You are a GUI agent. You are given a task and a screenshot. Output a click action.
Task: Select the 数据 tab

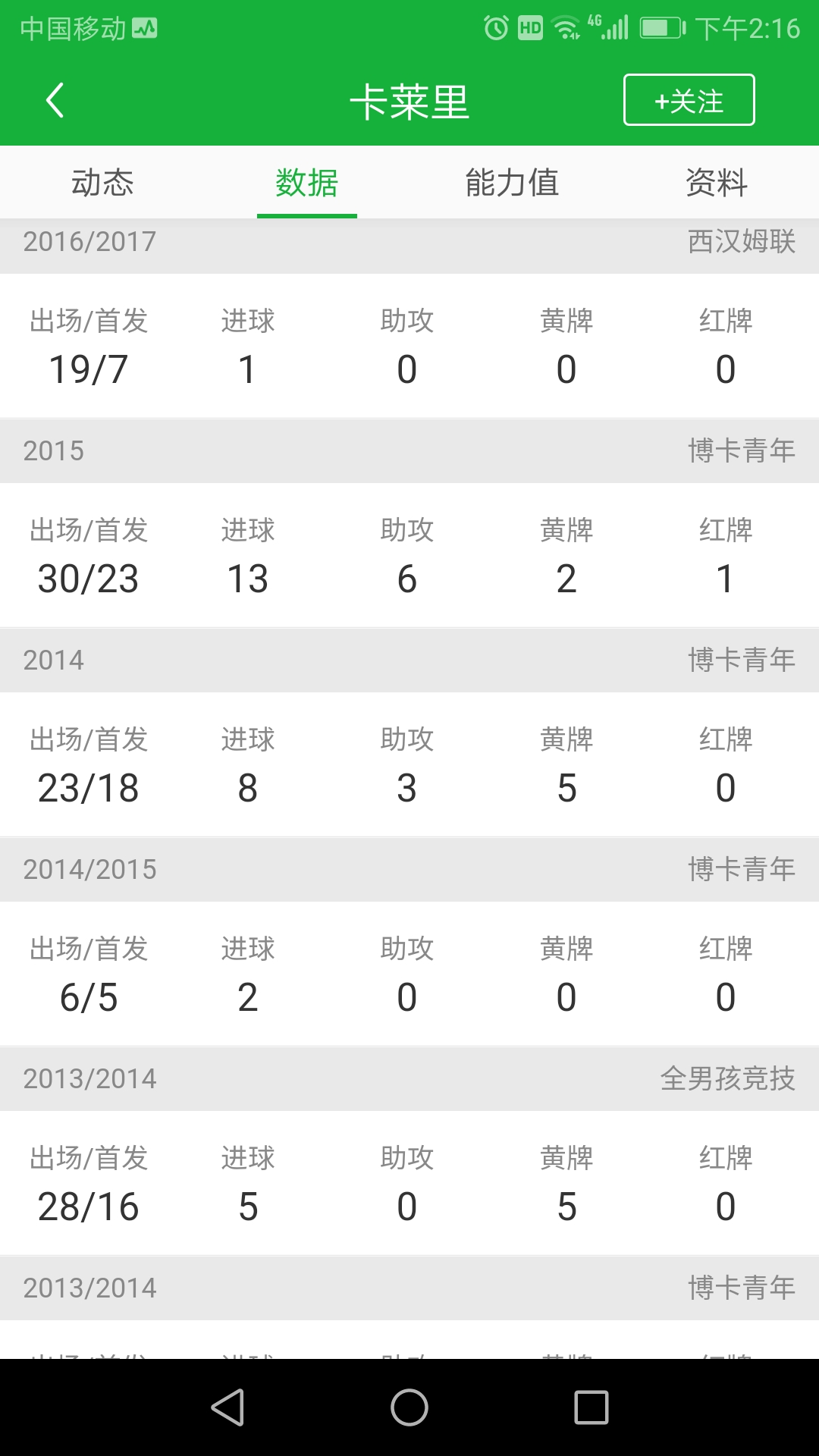click(307, 183)
